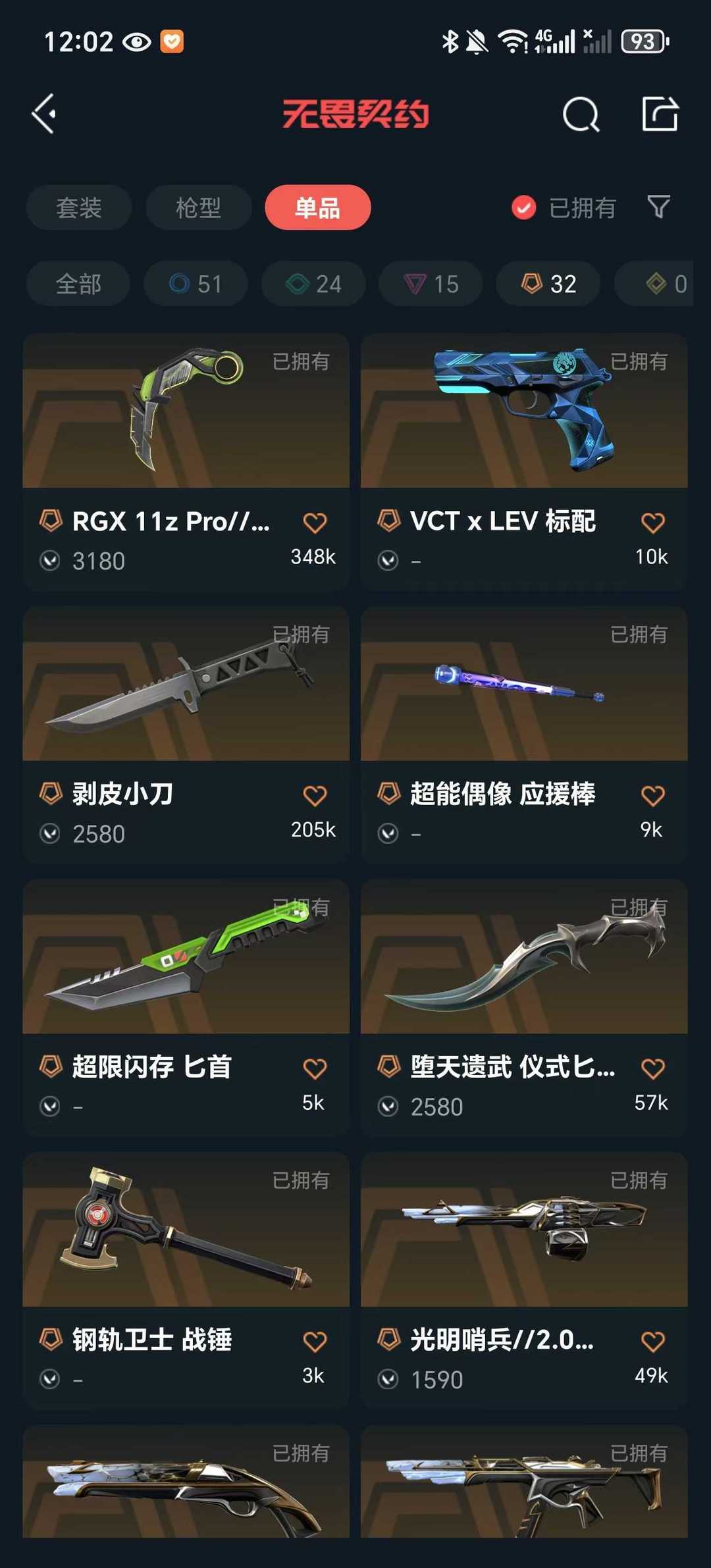Select the 单品 tab
This screenshot has width=711, height=1568.
point(317,208)
